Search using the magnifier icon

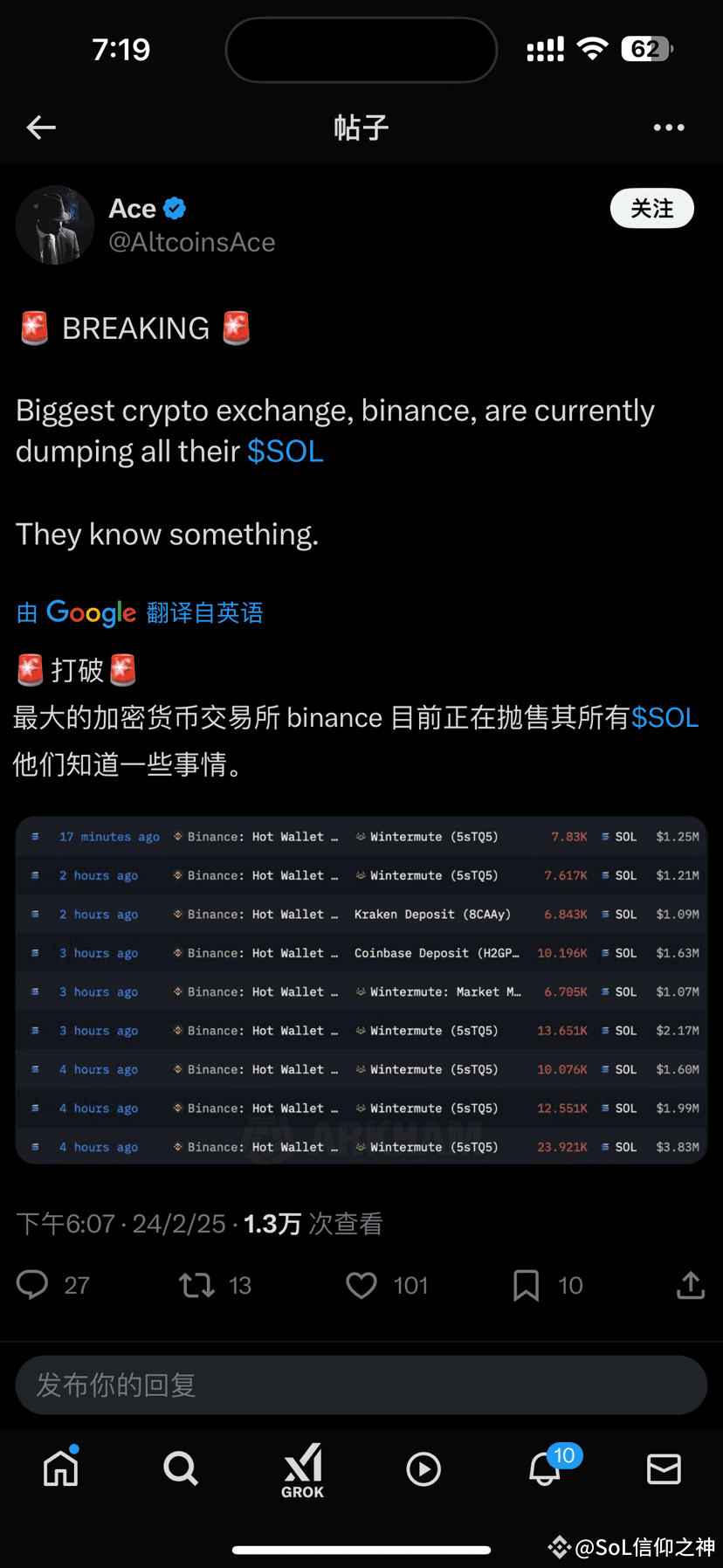tap(181, 1469)
